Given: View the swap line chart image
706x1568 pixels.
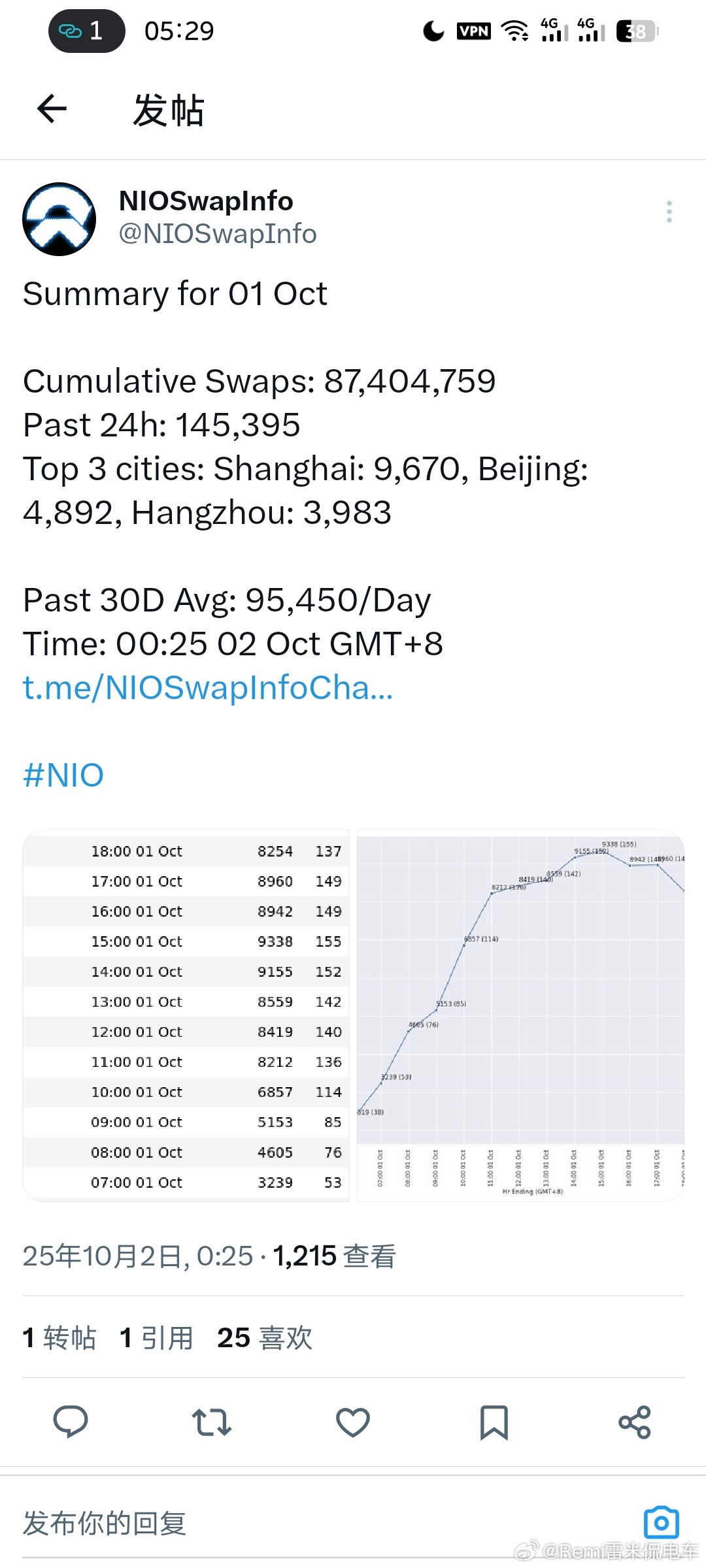Looking at the screenshot, I should [x=520, y=1016].
